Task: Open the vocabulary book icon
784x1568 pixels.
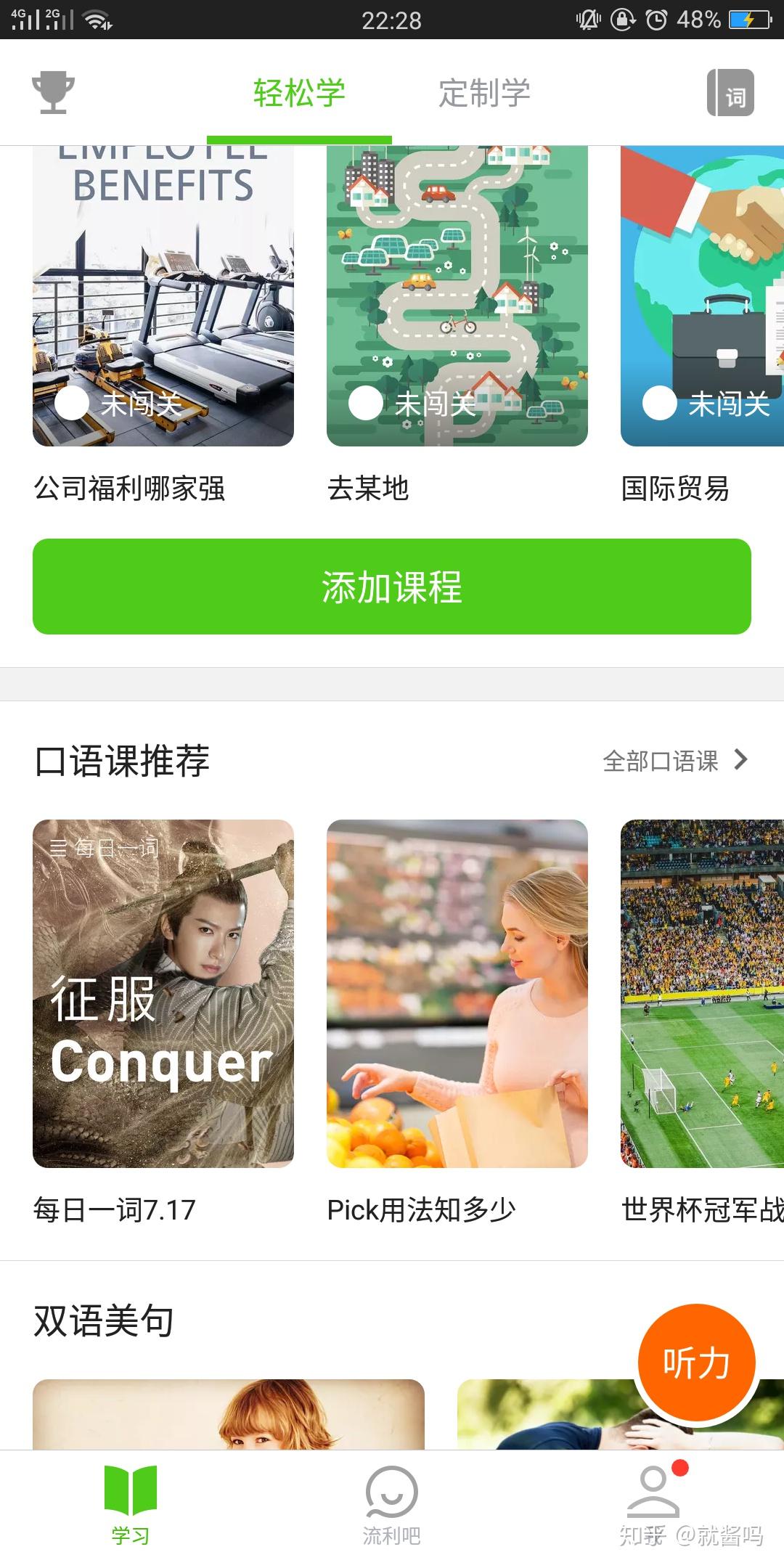Action: click(730, 93)
